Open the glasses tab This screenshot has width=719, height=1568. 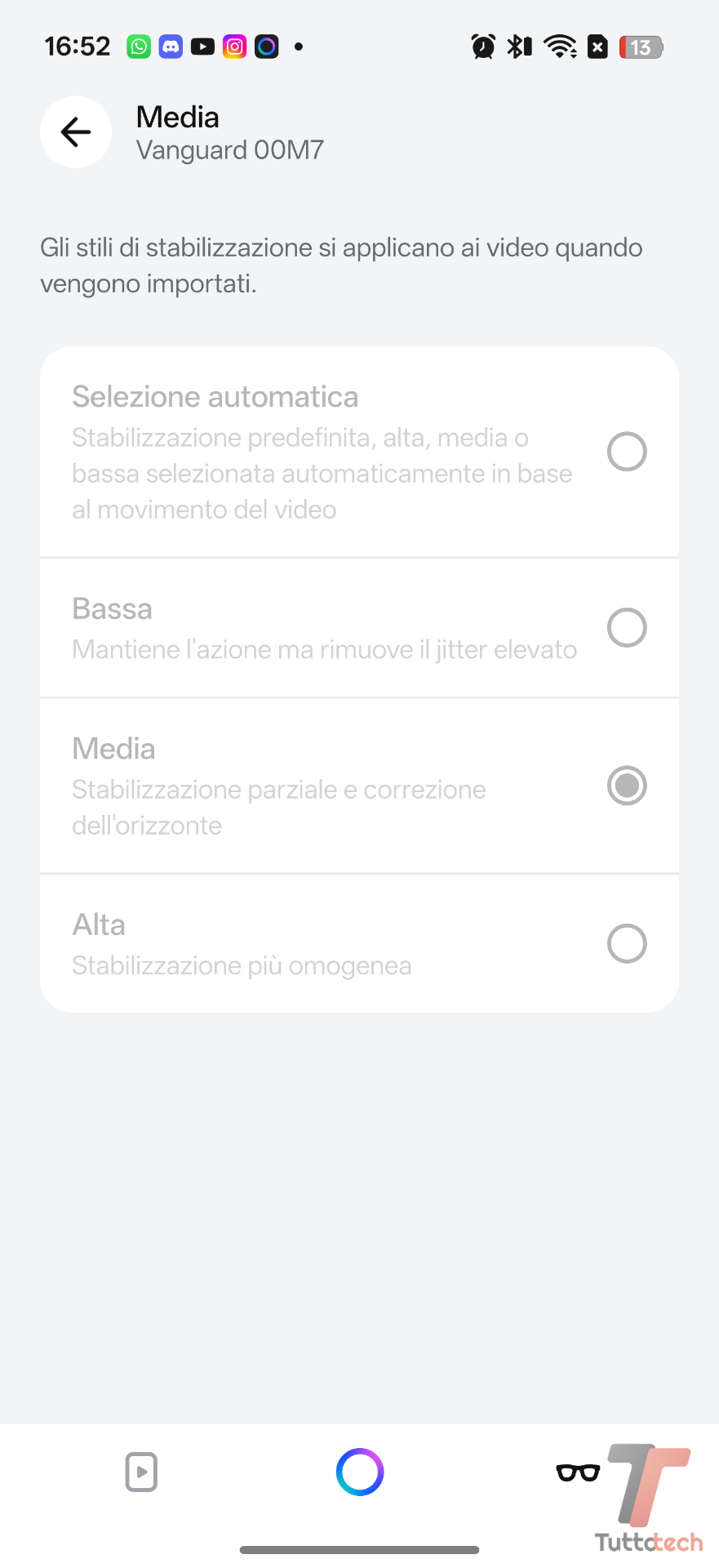[578, 1472]
